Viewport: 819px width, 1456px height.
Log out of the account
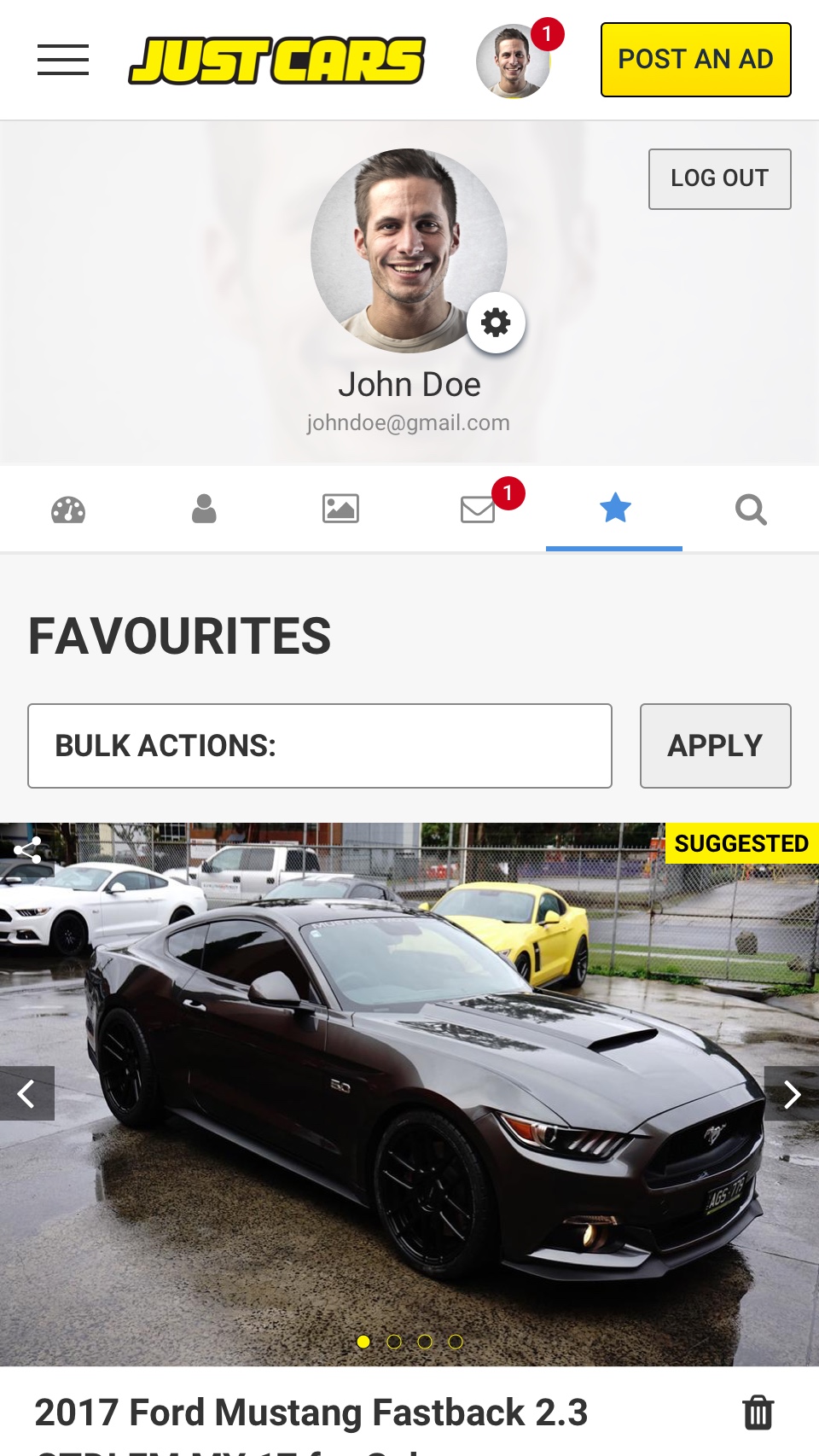[x=720, y=179]
